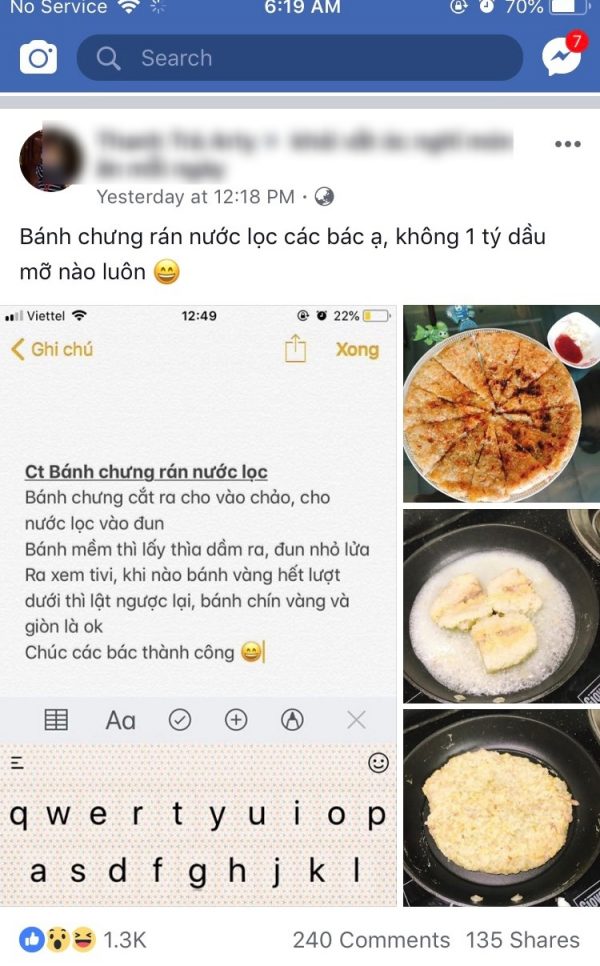Open the photo of mashed cake in pan
The width and height of the screenshot is (600, 966).
(x=501, y=808)
